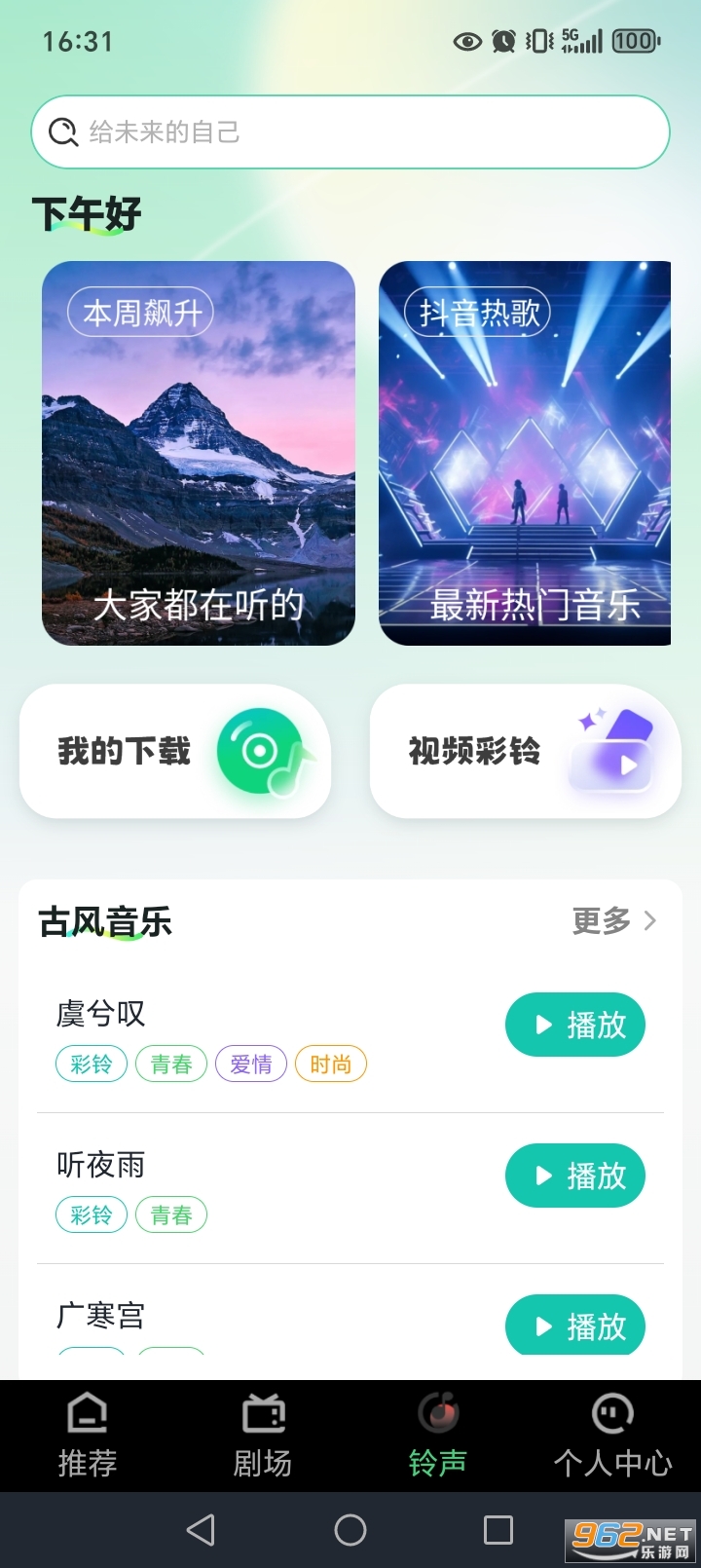
Task: Select the 爱情 tag for 虞兮叹
Action: click(x=250, y=1064)
